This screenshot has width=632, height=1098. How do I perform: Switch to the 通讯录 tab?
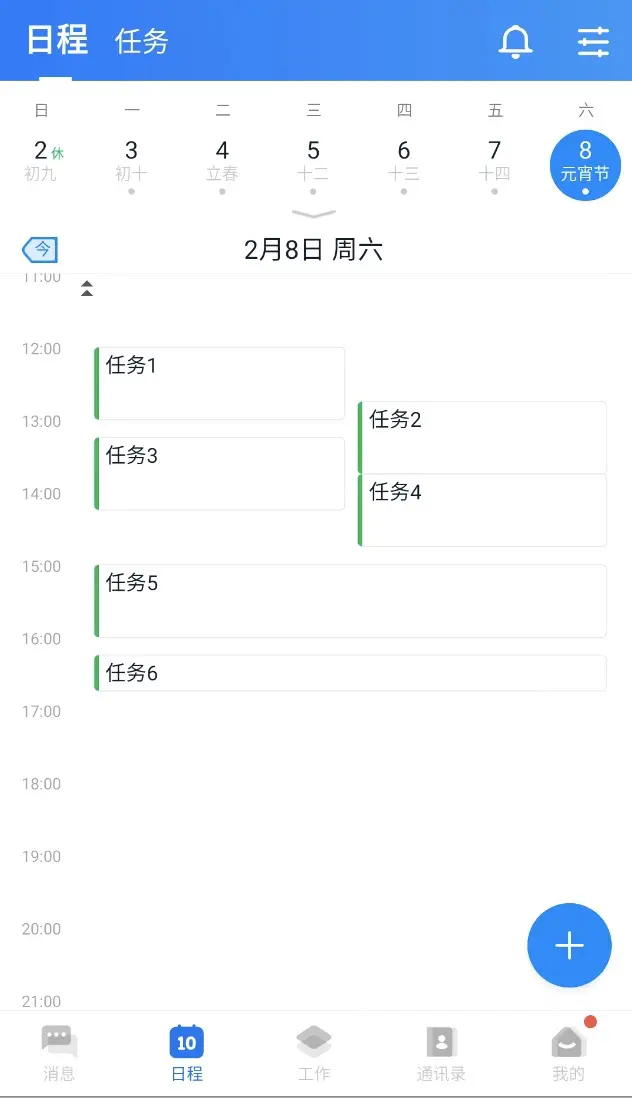coord(441,1053)
